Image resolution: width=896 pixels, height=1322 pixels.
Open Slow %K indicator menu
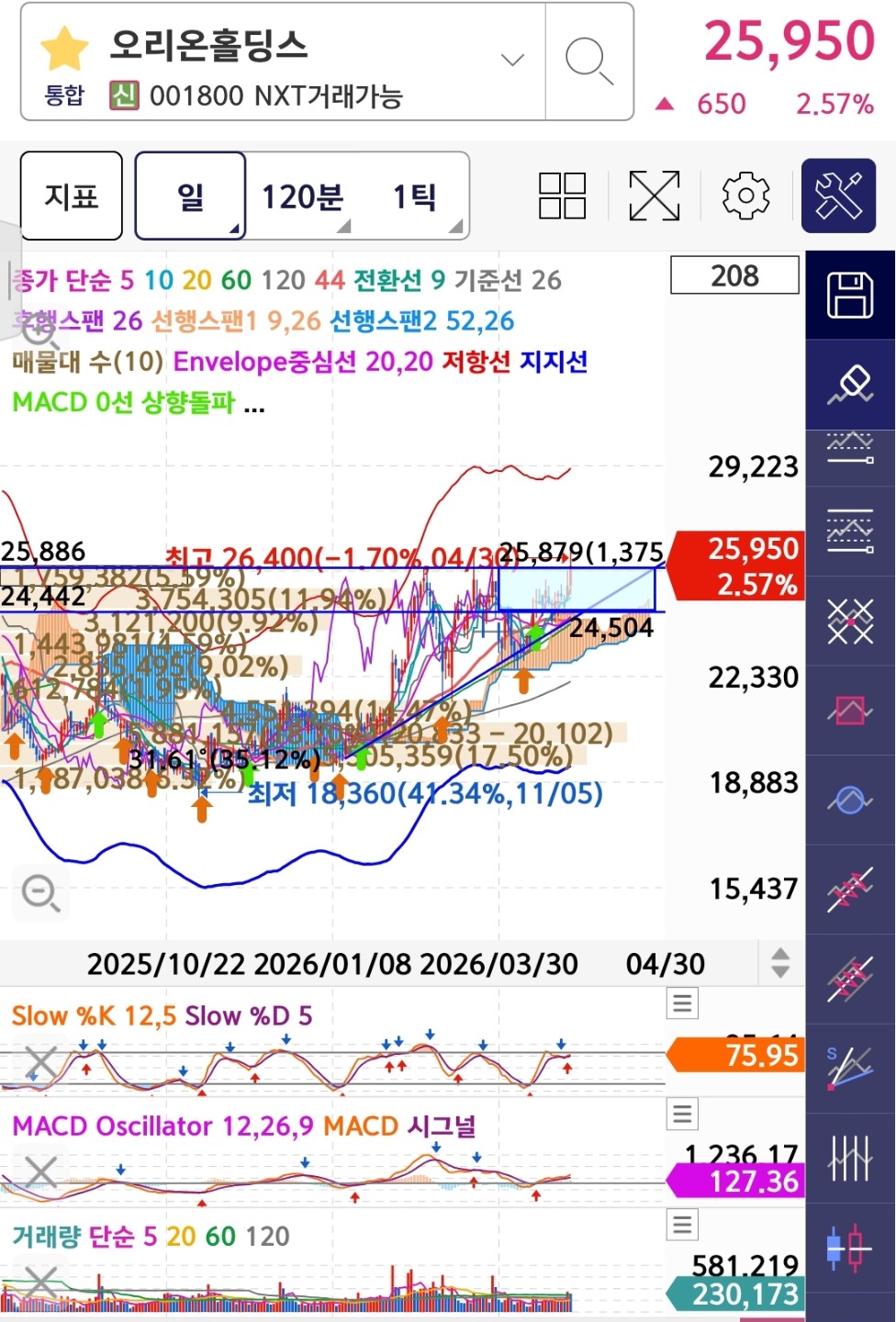[x=682, y=1003]
